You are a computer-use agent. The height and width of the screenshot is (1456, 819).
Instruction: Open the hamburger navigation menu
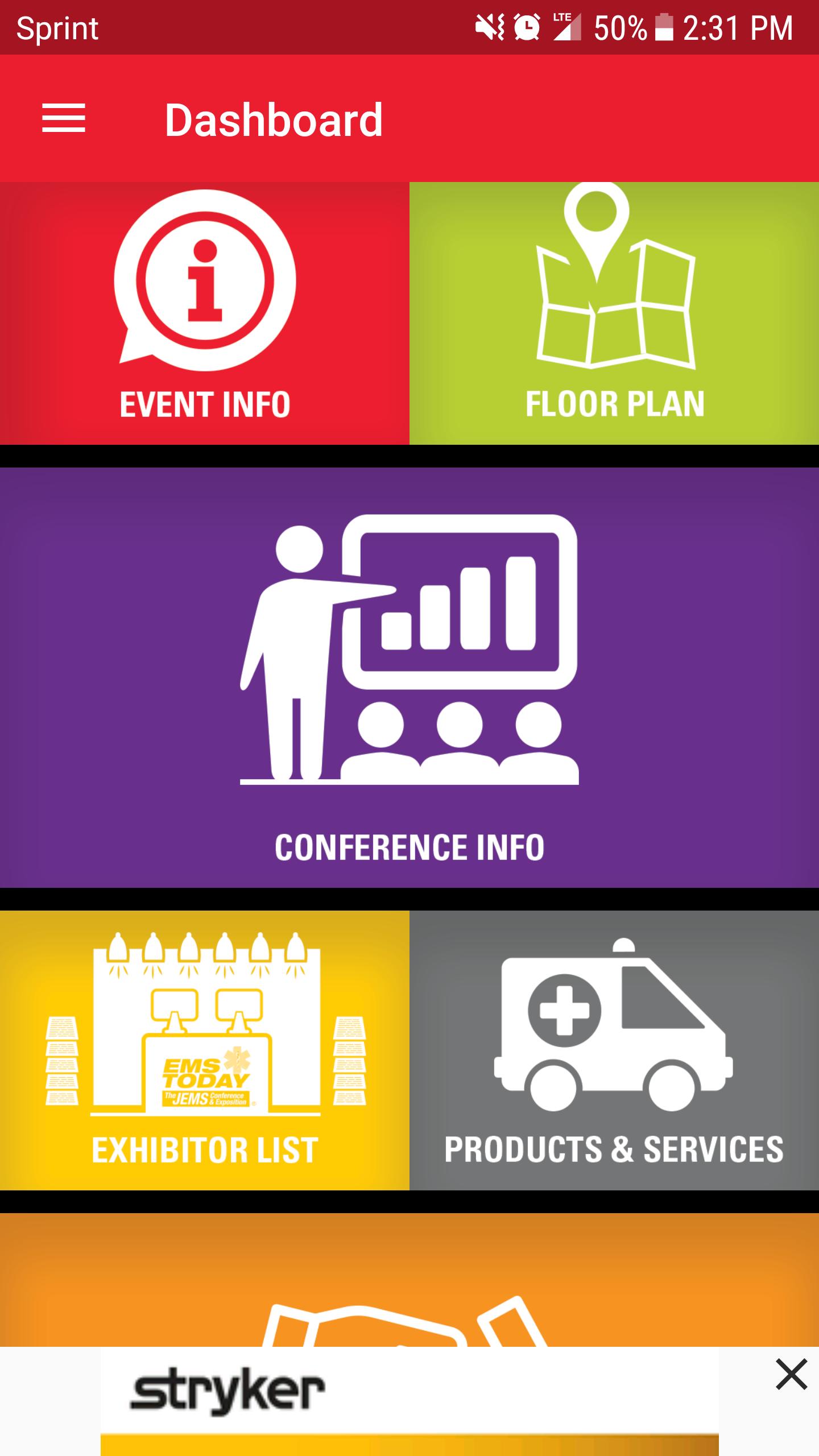(64, 118)
